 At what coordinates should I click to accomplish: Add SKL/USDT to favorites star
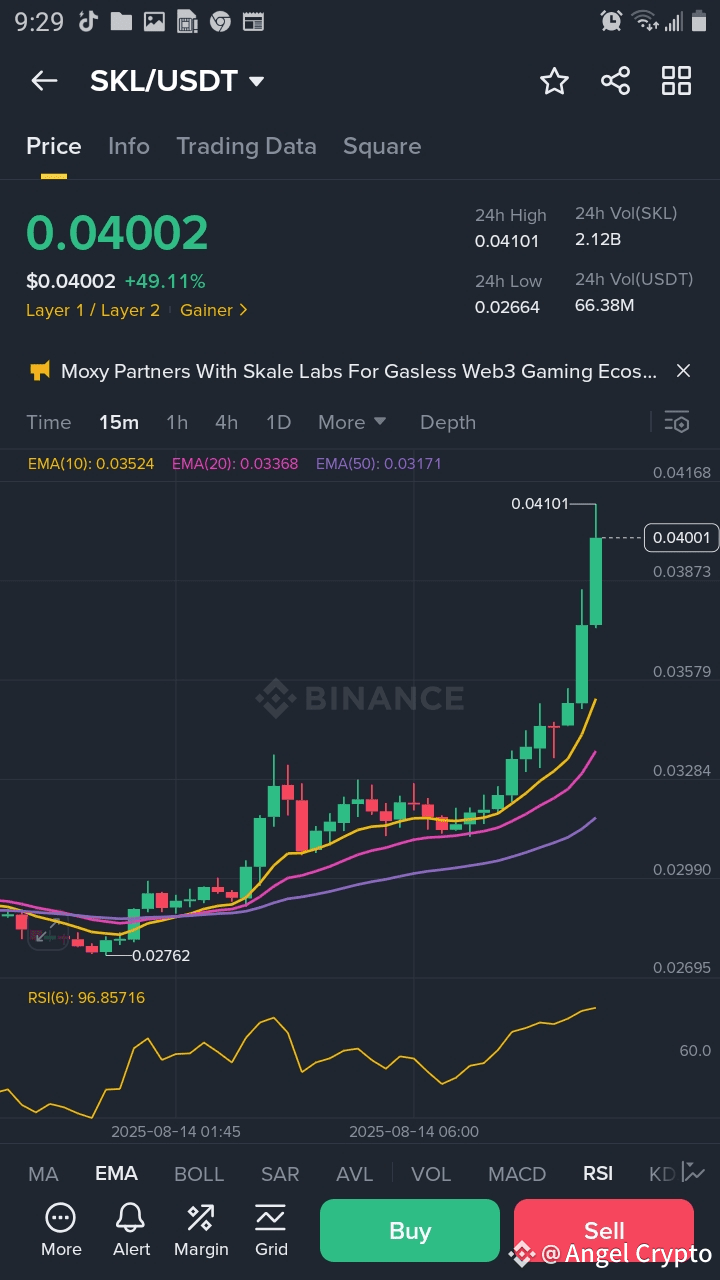point(554,81)
